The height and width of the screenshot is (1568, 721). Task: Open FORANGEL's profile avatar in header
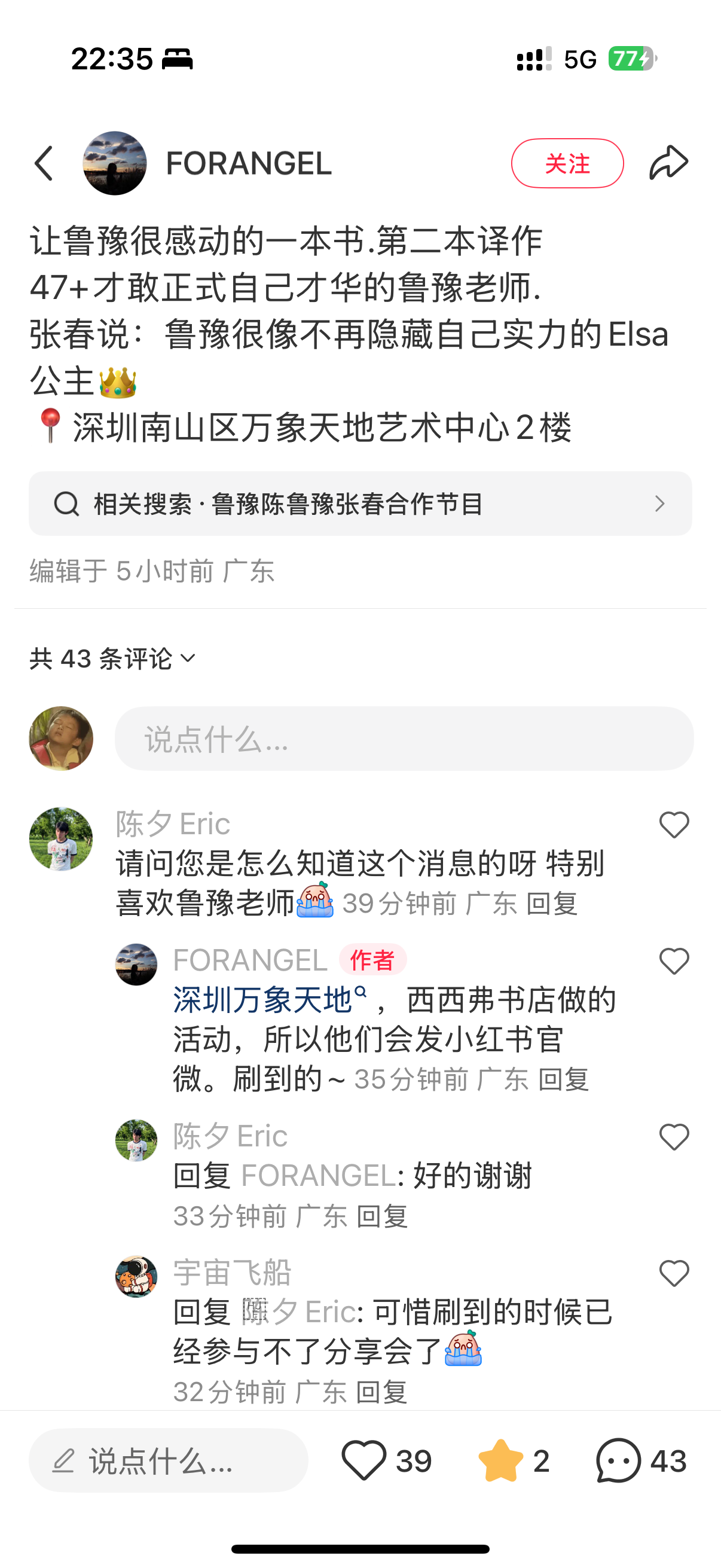point(114,163)
